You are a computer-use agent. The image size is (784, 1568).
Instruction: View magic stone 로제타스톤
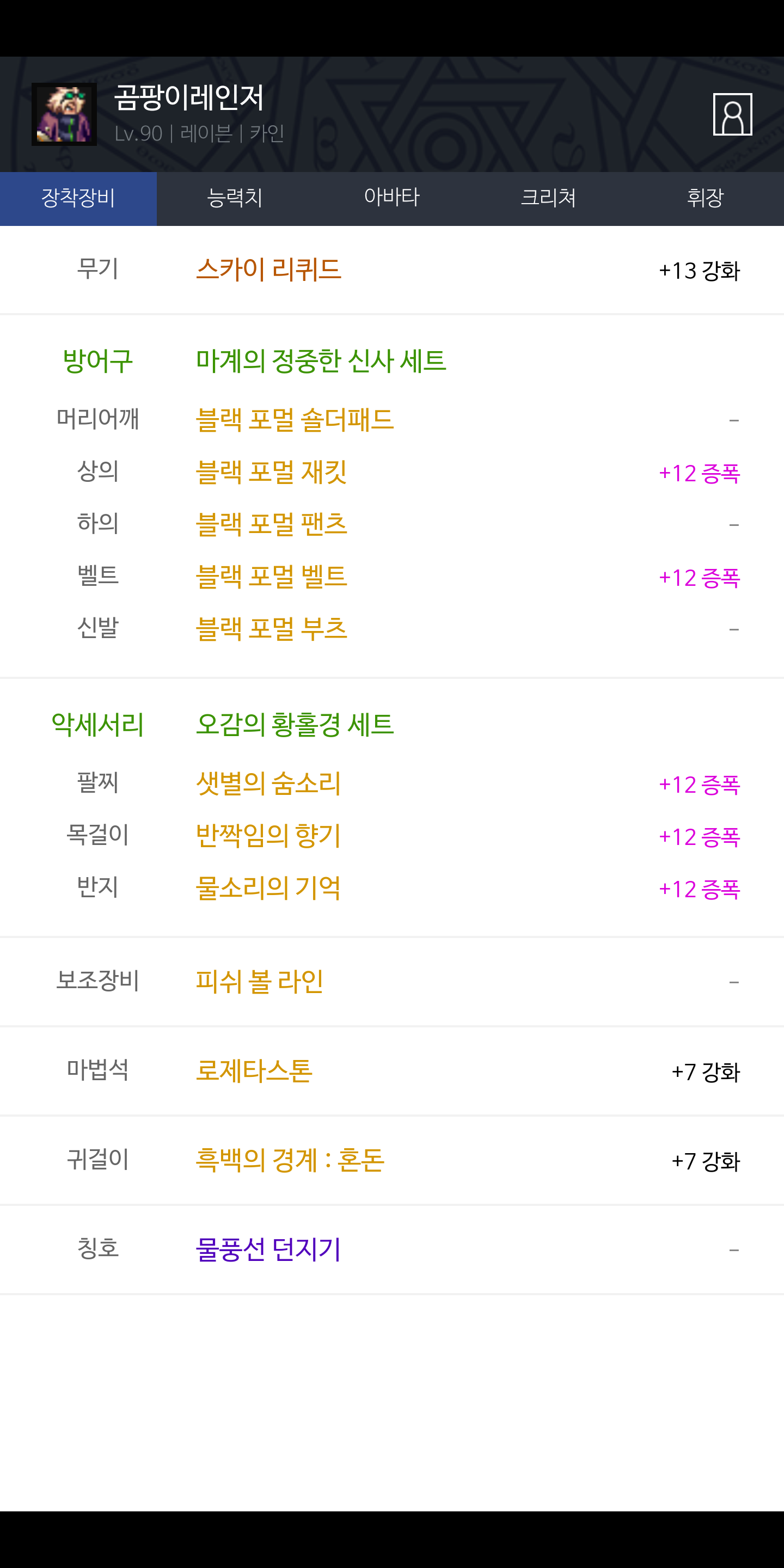[x=254, y=1071]
